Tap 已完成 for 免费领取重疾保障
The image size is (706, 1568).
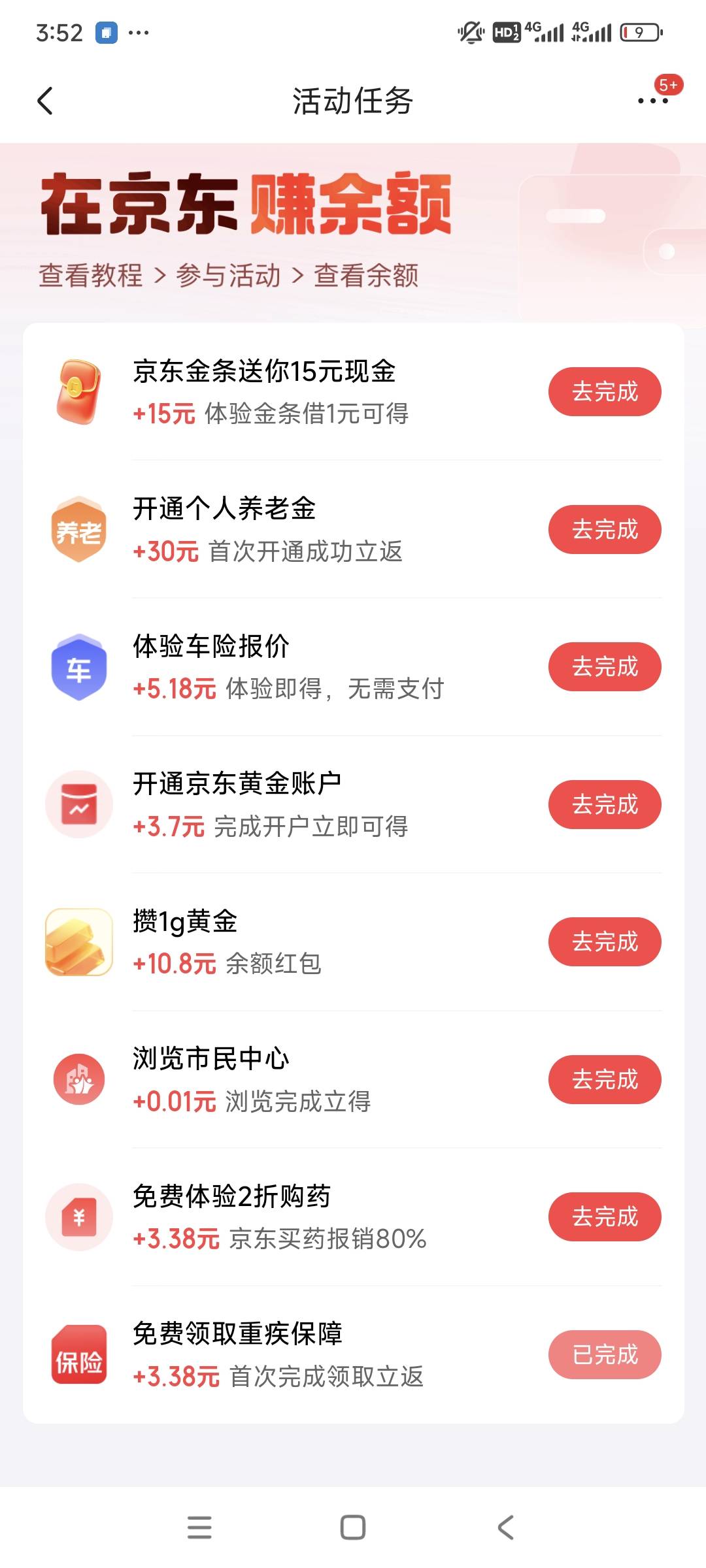pyautogui.click(x=605, y=1354)
